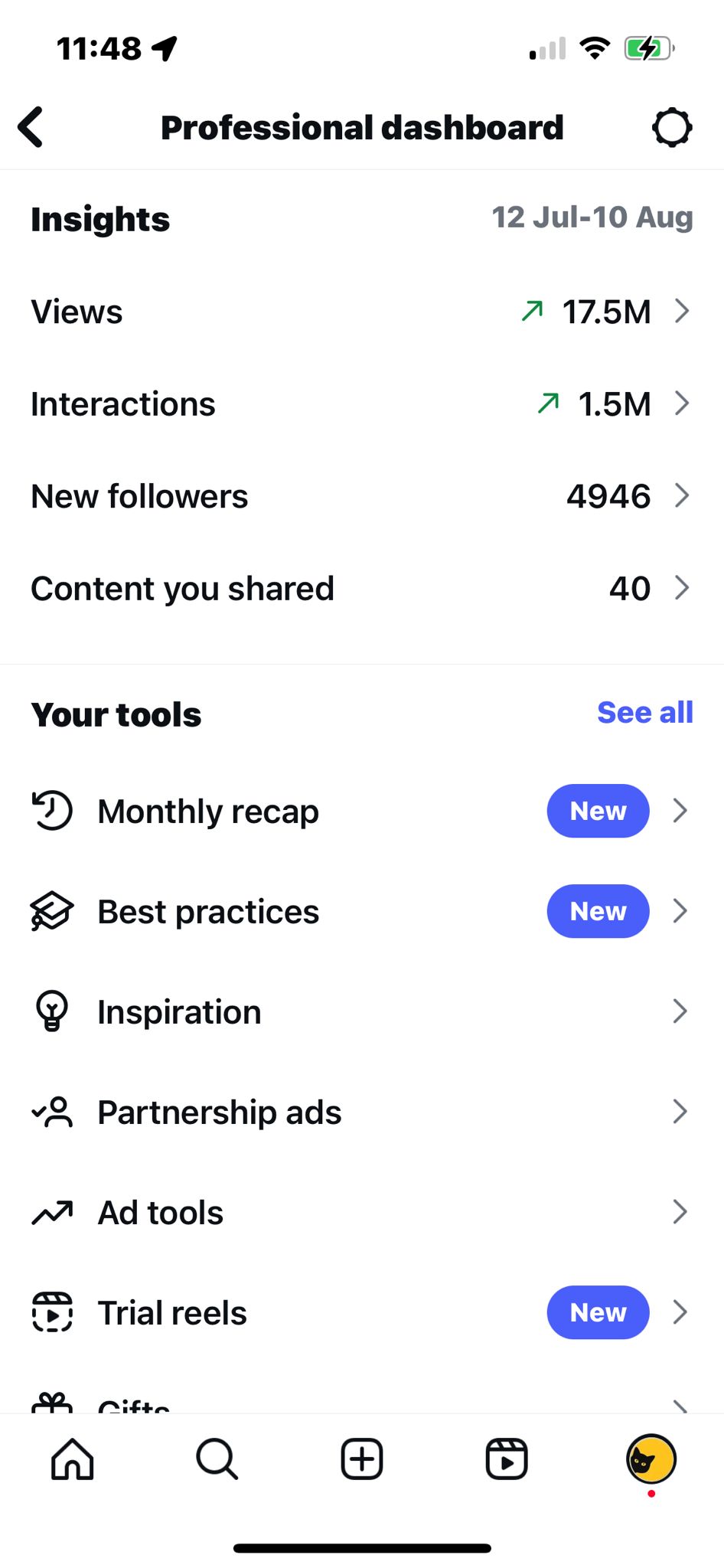The image size is (724, 1568).
Task: Open Ad tools row
Action: tap(362, 1212)
